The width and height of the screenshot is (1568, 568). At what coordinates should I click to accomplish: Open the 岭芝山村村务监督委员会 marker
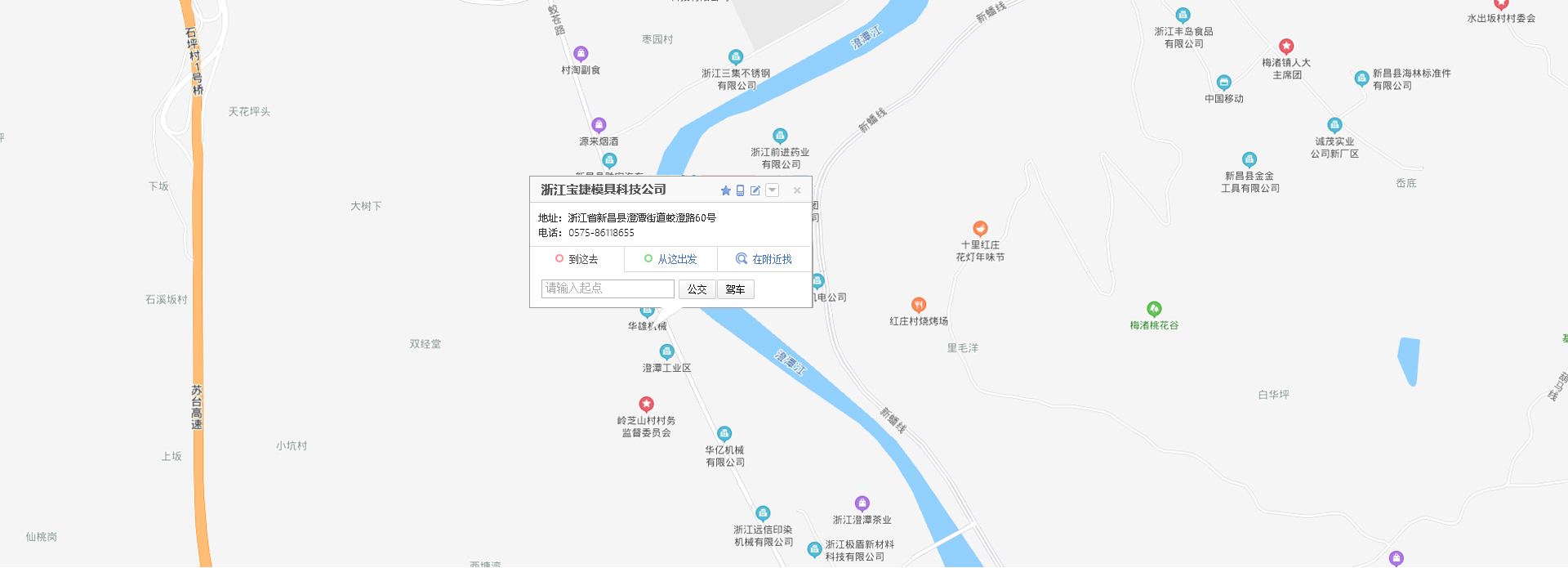(646, 405)
